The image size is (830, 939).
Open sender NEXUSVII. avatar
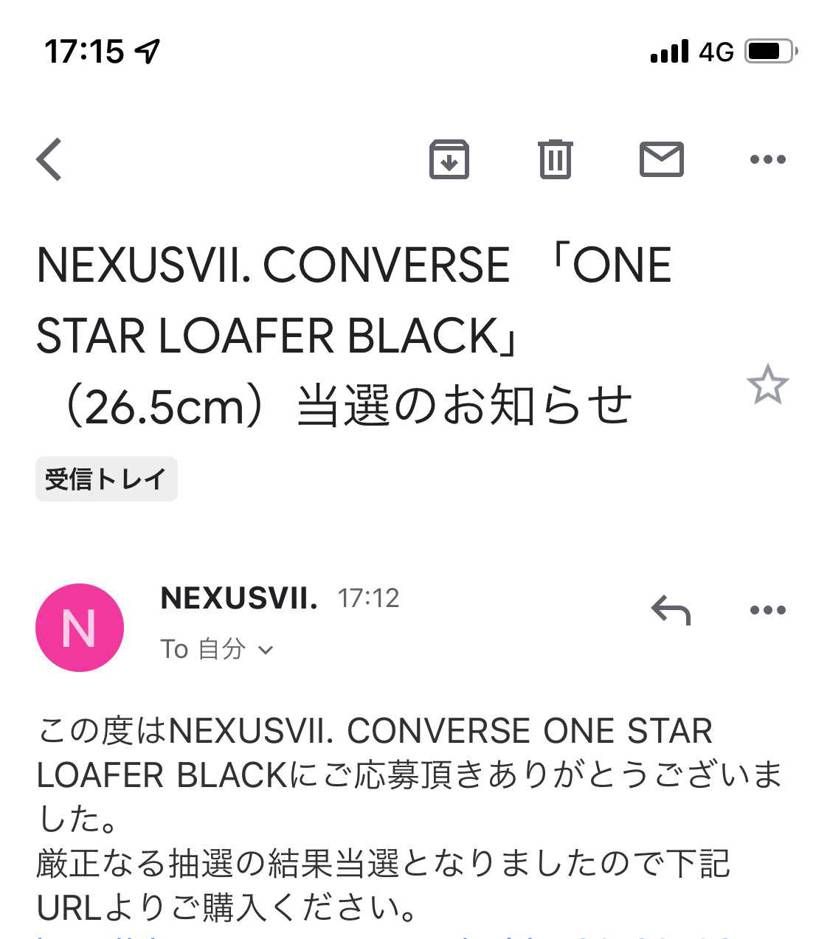80,628
